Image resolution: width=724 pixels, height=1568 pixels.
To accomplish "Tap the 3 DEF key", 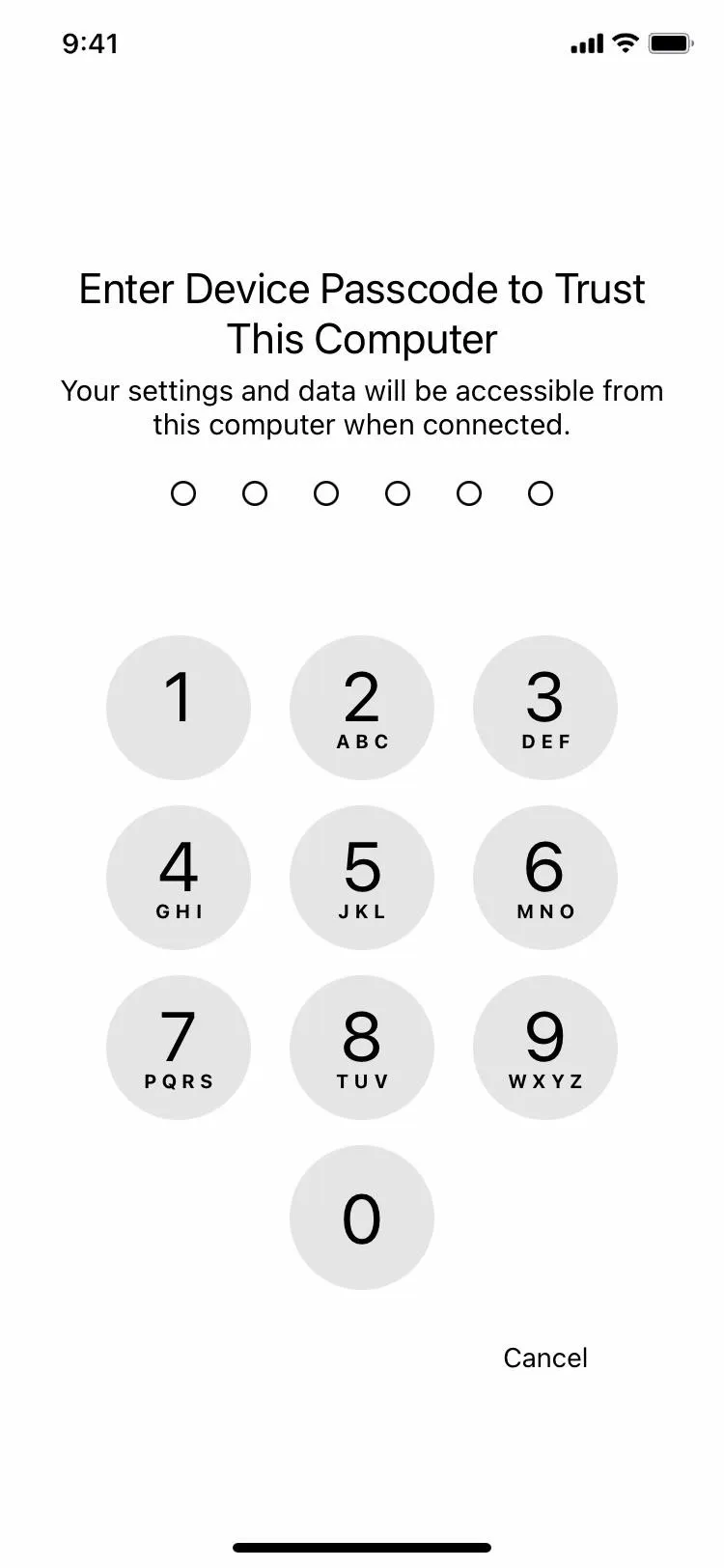I will [x=545, y=708].
